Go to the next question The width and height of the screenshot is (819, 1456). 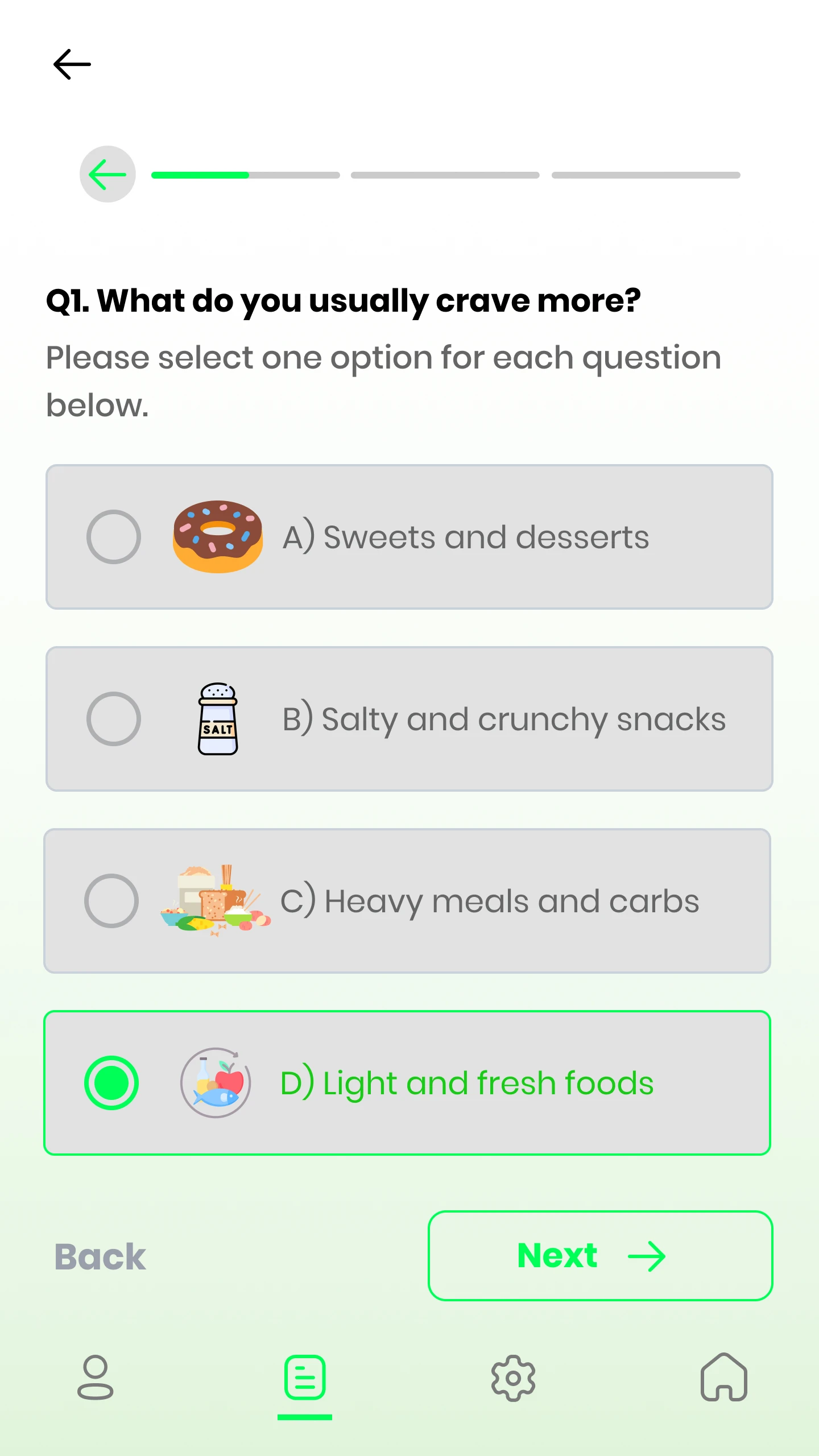tap(600, 1256)
